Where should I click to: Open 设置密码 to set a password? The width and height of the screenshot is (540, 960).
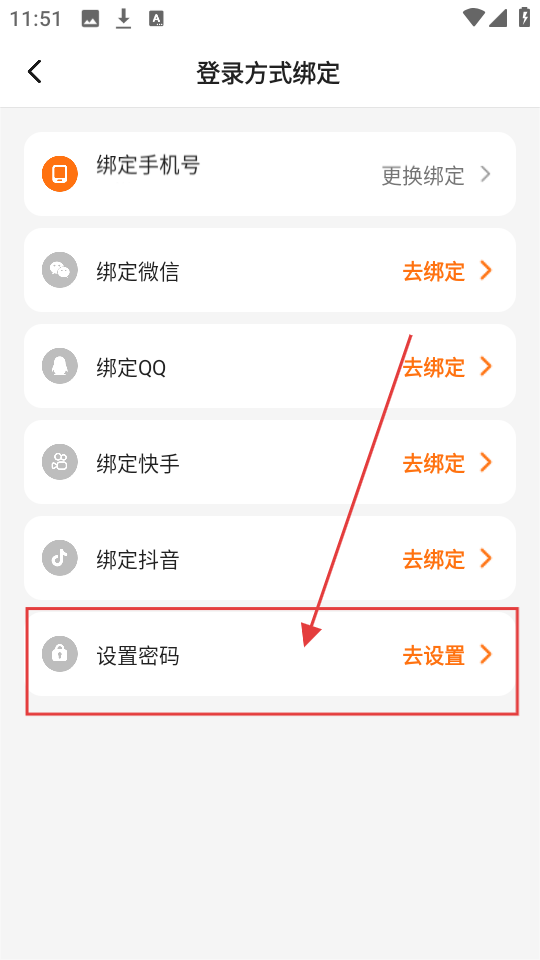tap(269, 654)
